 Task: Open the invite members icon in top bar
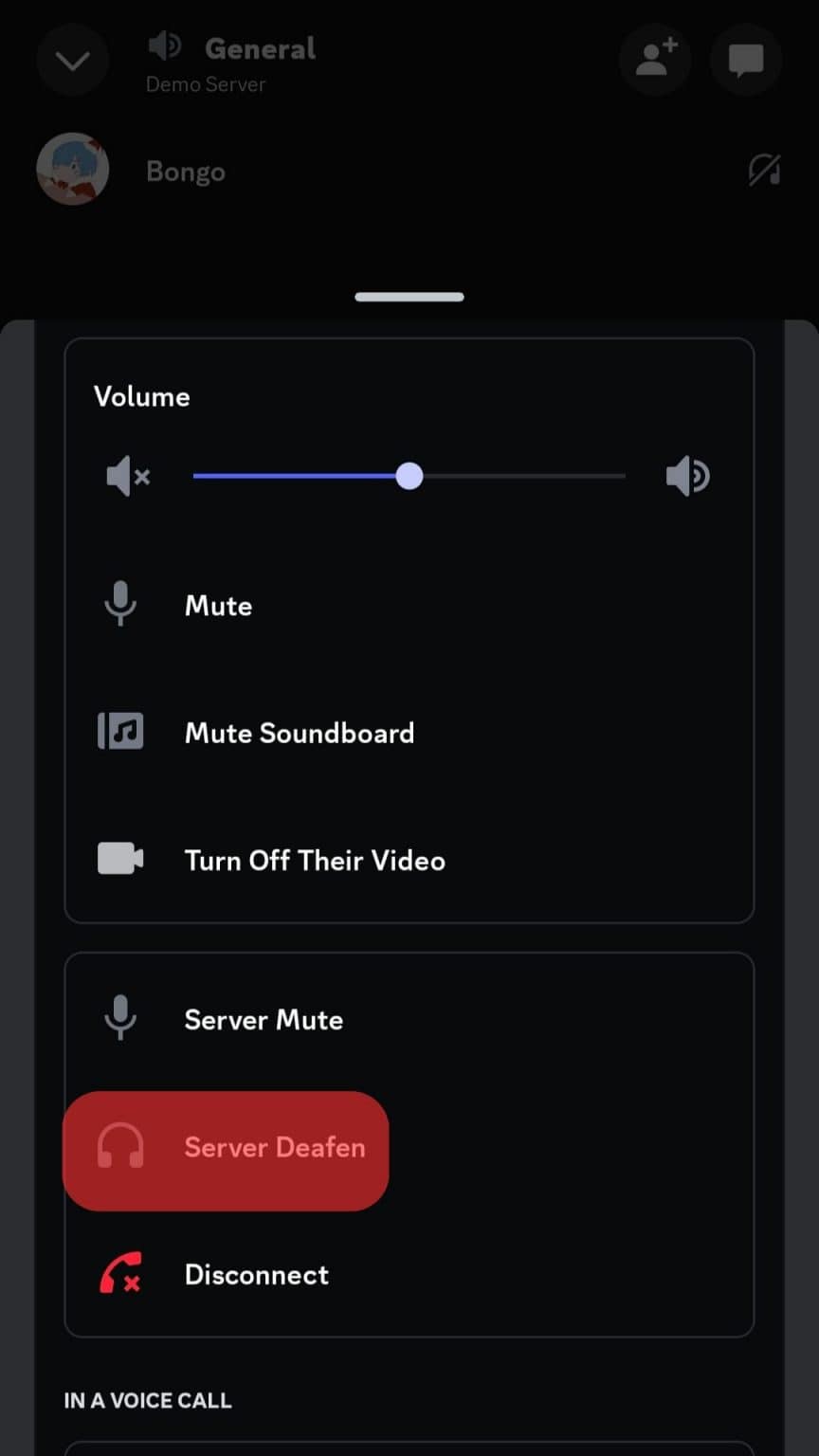[x=654, y=60]
